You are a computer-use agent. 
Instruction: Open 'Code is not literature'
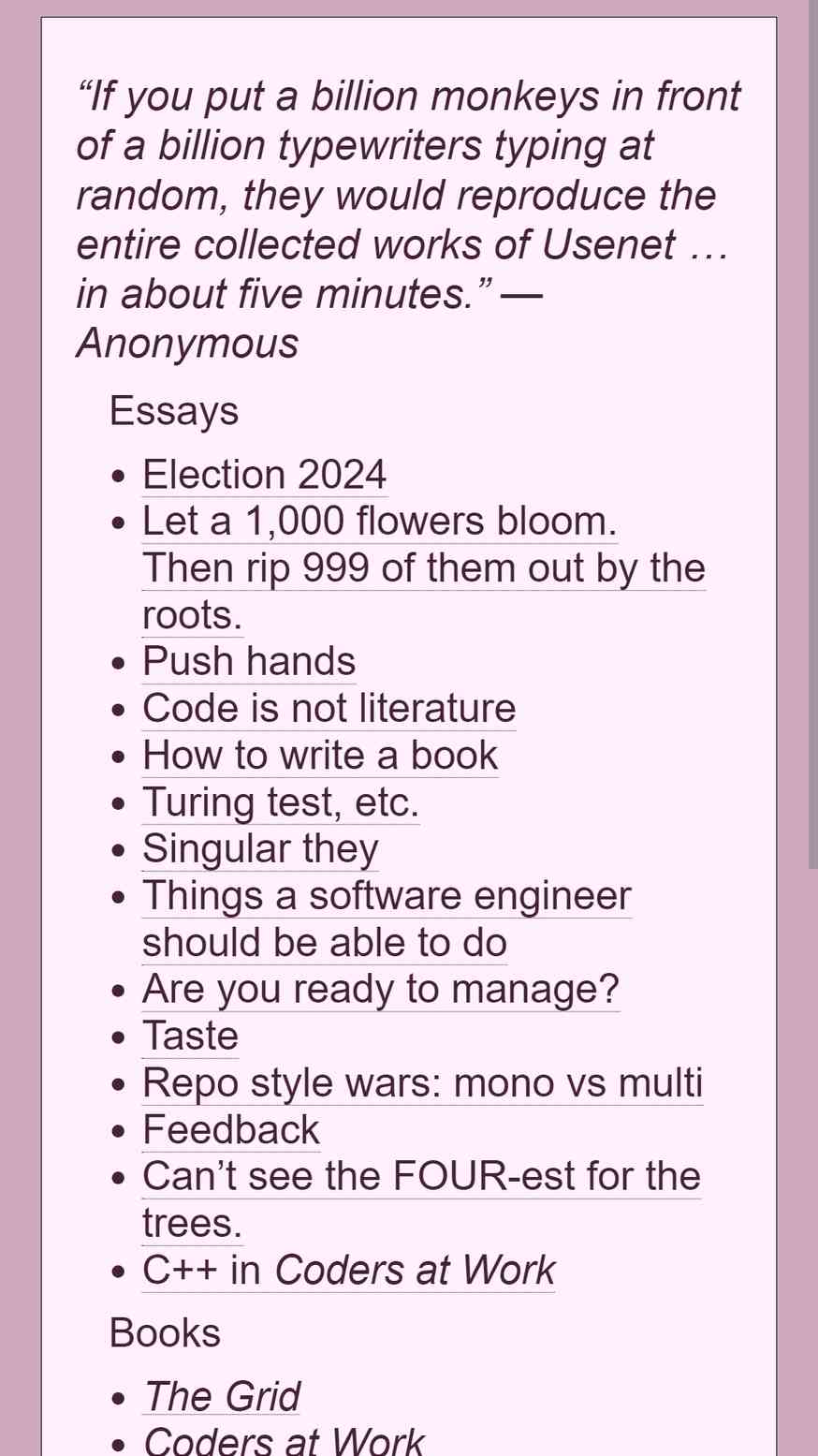pyautogui.click(x=329, y=709)
